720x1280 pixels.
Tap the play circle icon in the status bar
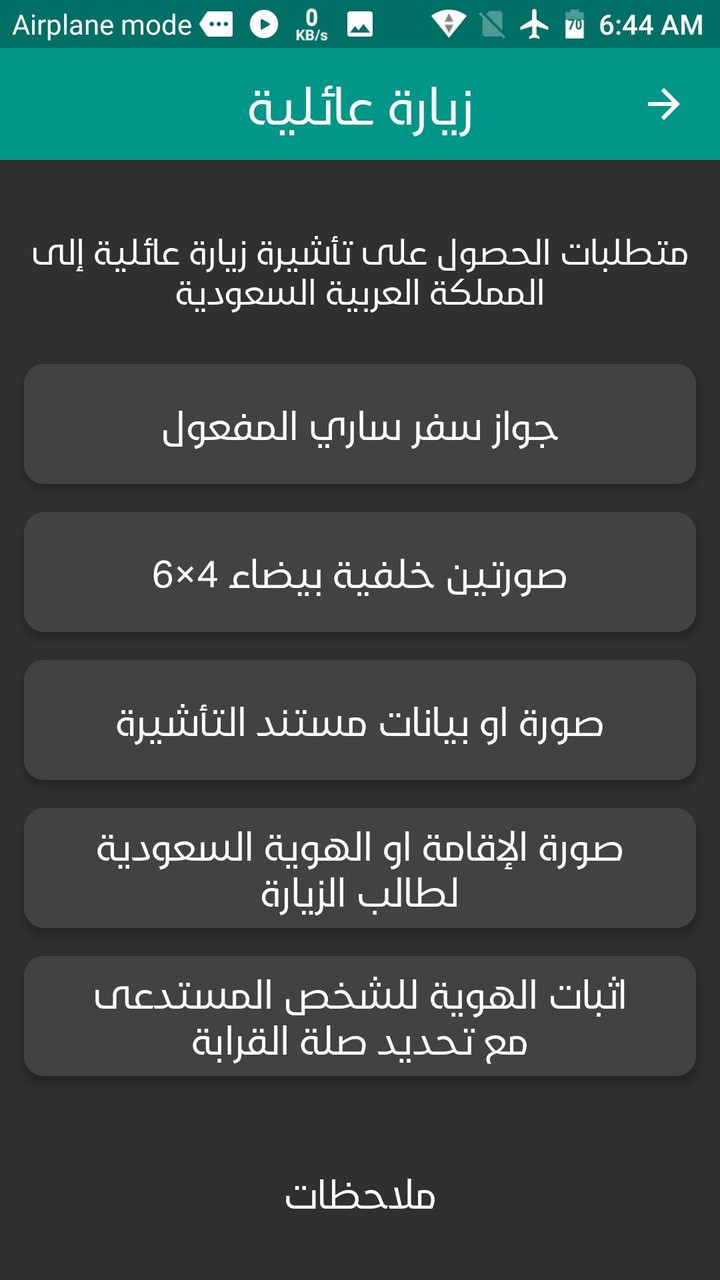[x=262, y=24]
